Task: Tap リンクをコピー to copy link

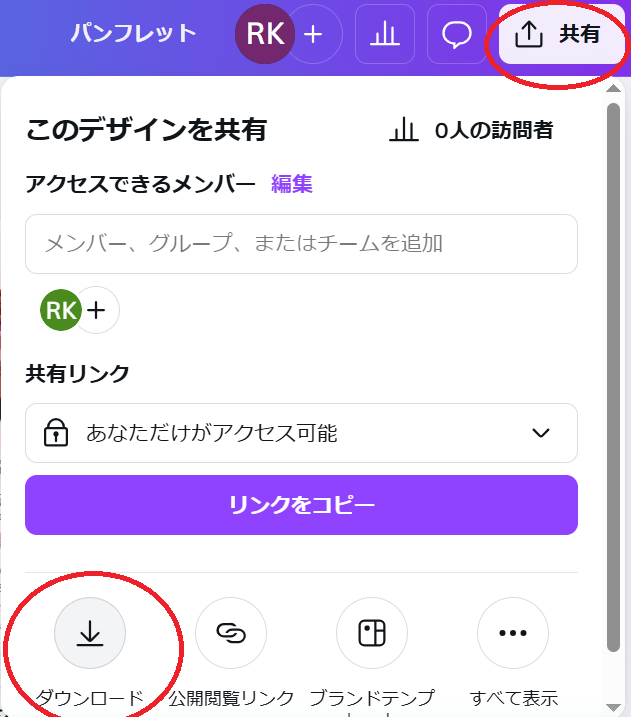Action: click(301, 505)
